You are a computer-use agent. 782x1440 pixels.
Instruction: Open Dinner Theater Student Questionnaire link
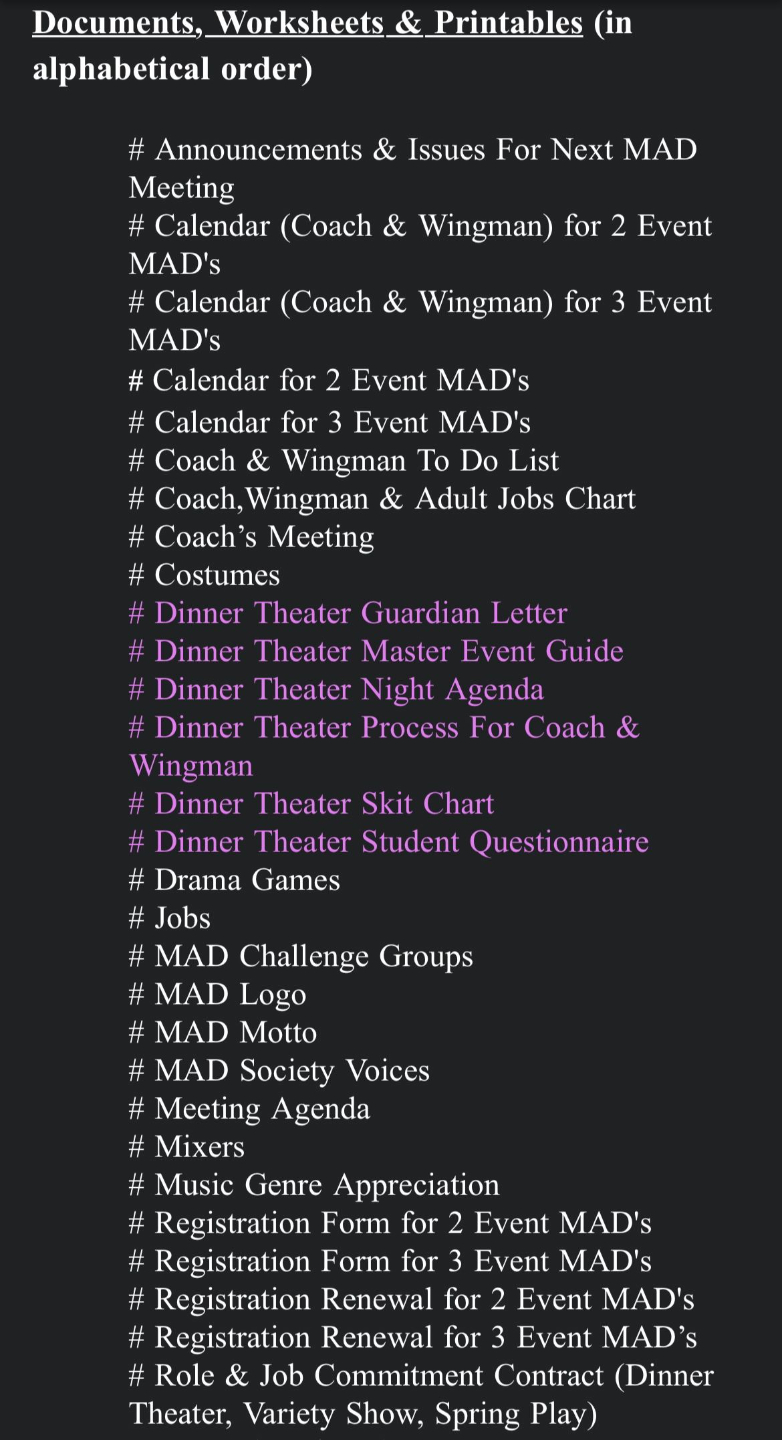pyautogui.click(x=389, y=842)
